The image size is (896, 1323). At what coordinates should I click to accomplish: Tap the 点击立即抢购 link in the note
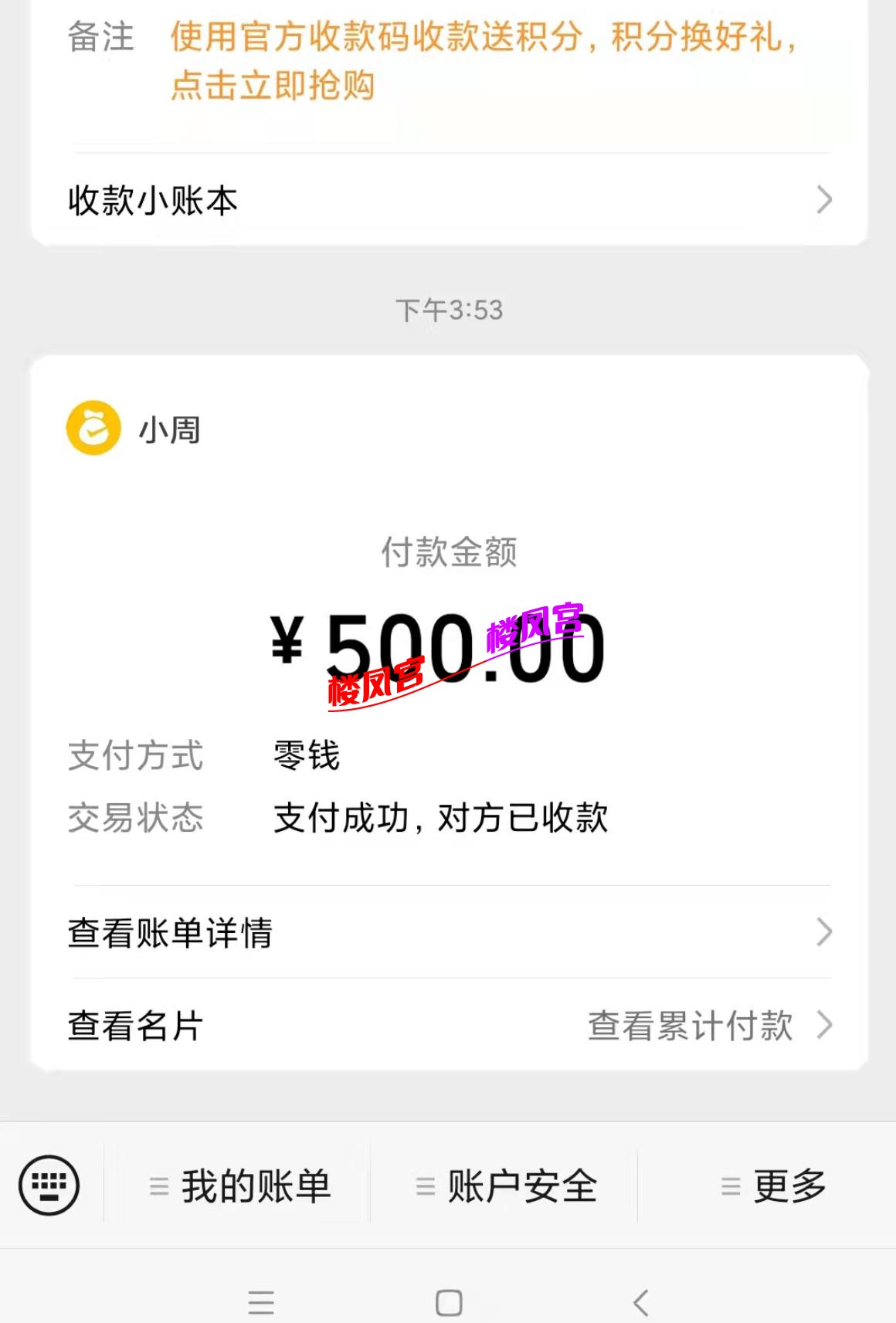[272, 88]
